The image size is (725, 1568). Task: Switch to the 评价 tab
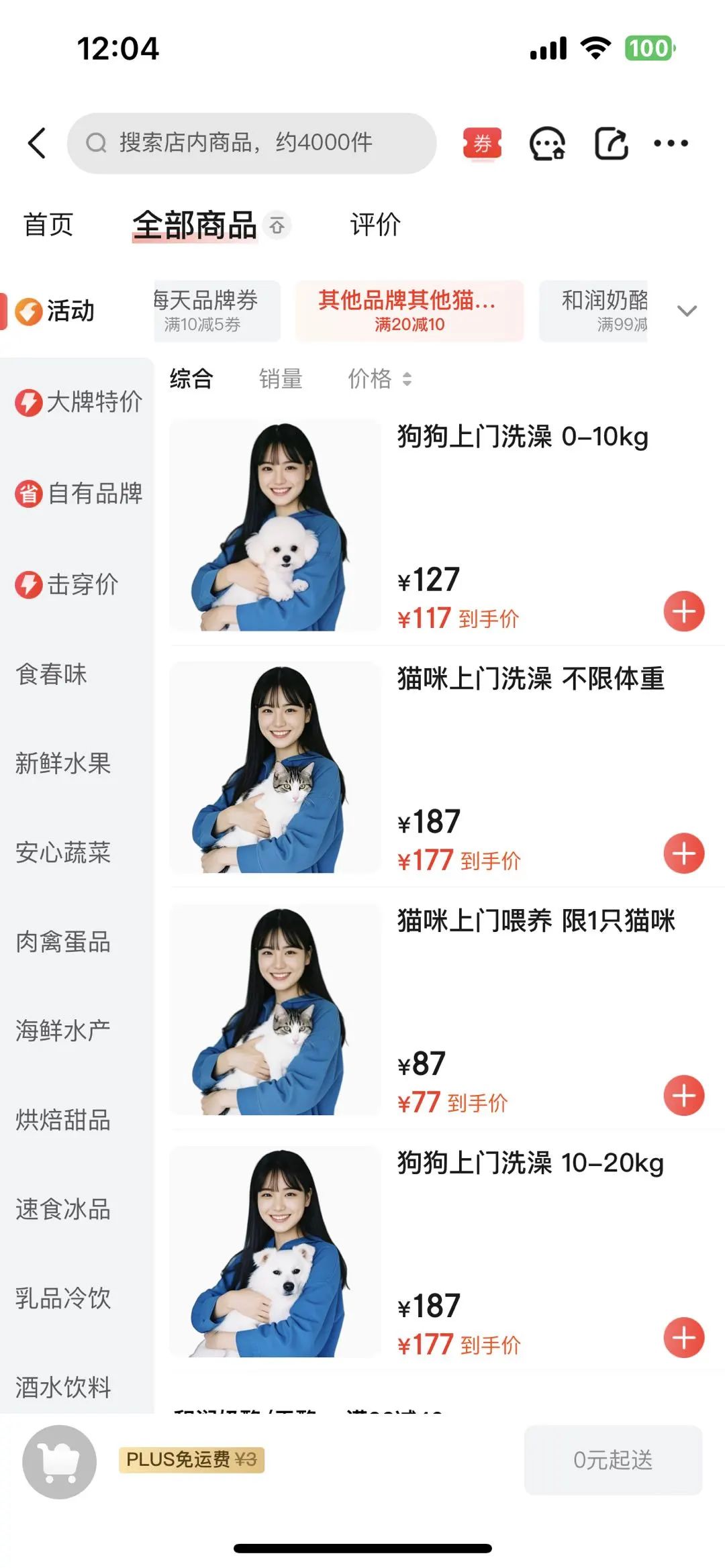coord(375,225)
